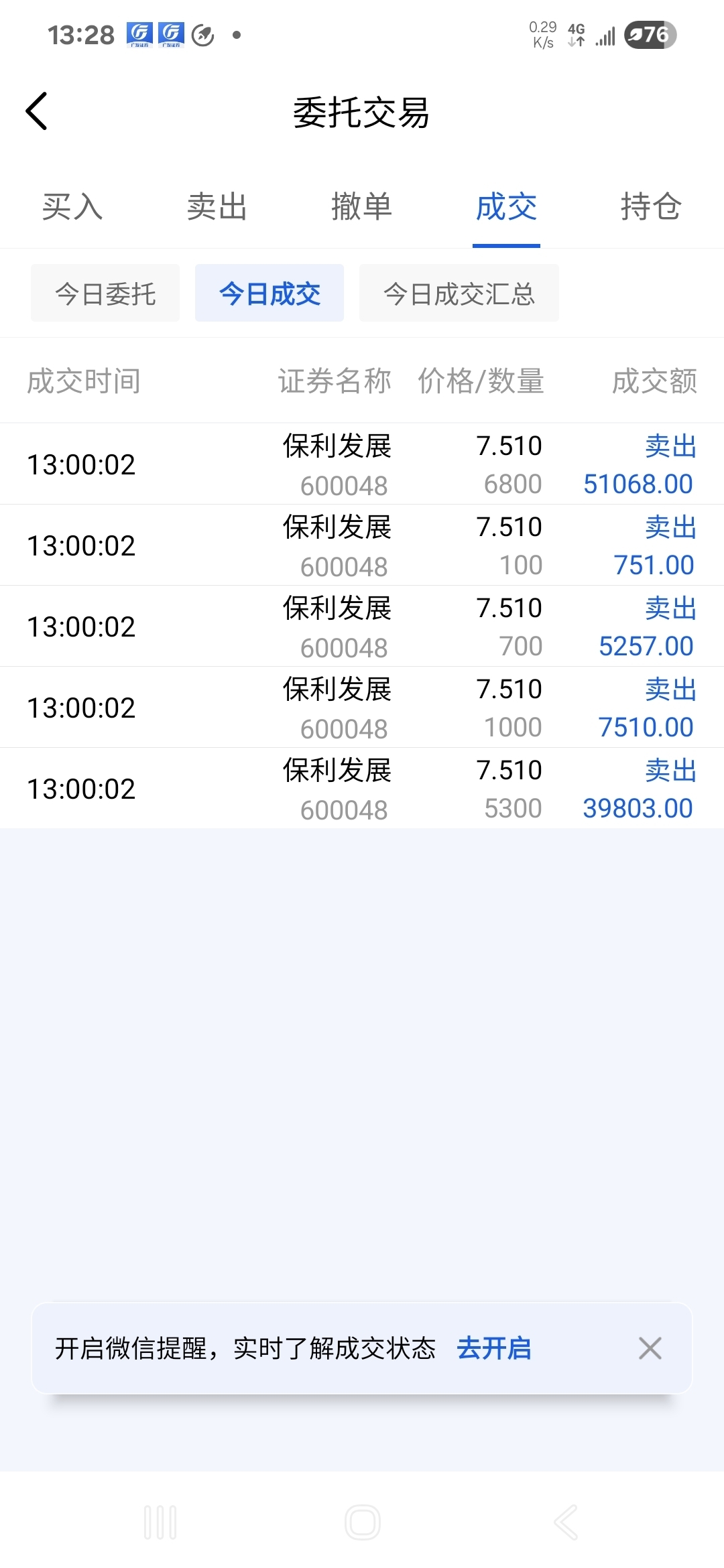Open the 撤单 tab
Viewport: 724px width, 1568px height.
click(x=362, y=206)
